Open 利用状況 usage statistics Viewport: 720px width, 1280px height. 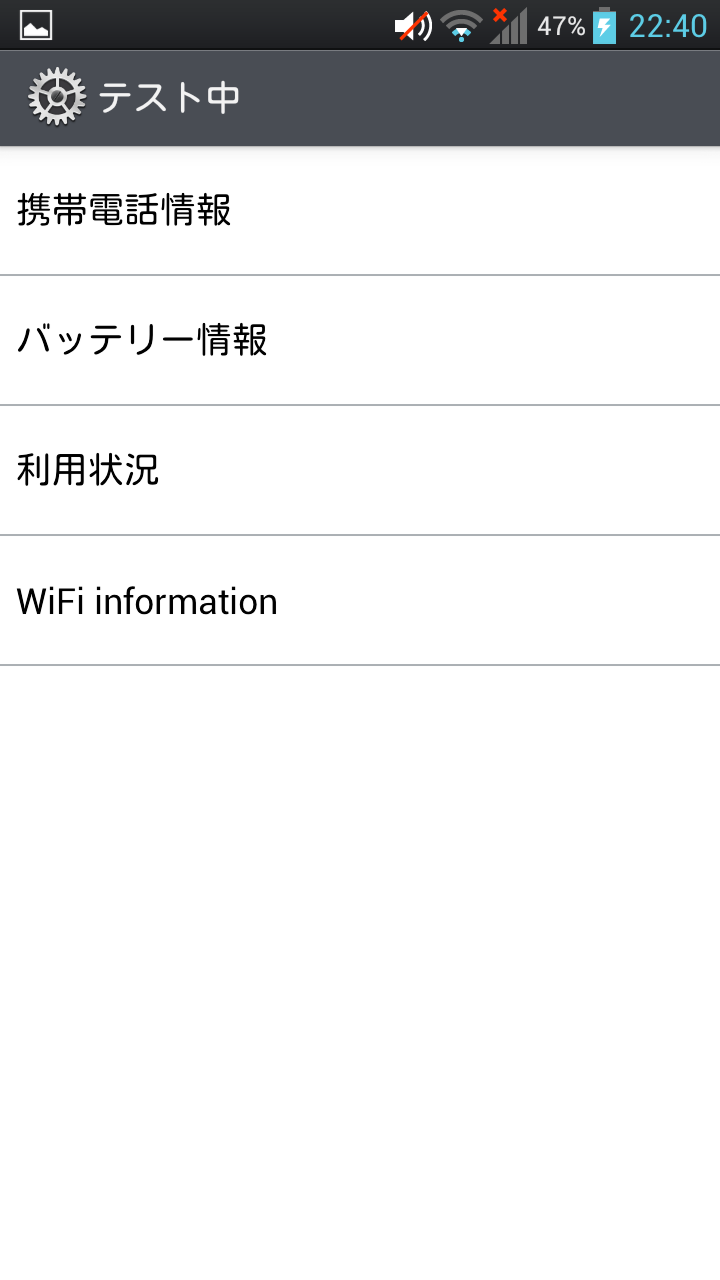[360, 470]
